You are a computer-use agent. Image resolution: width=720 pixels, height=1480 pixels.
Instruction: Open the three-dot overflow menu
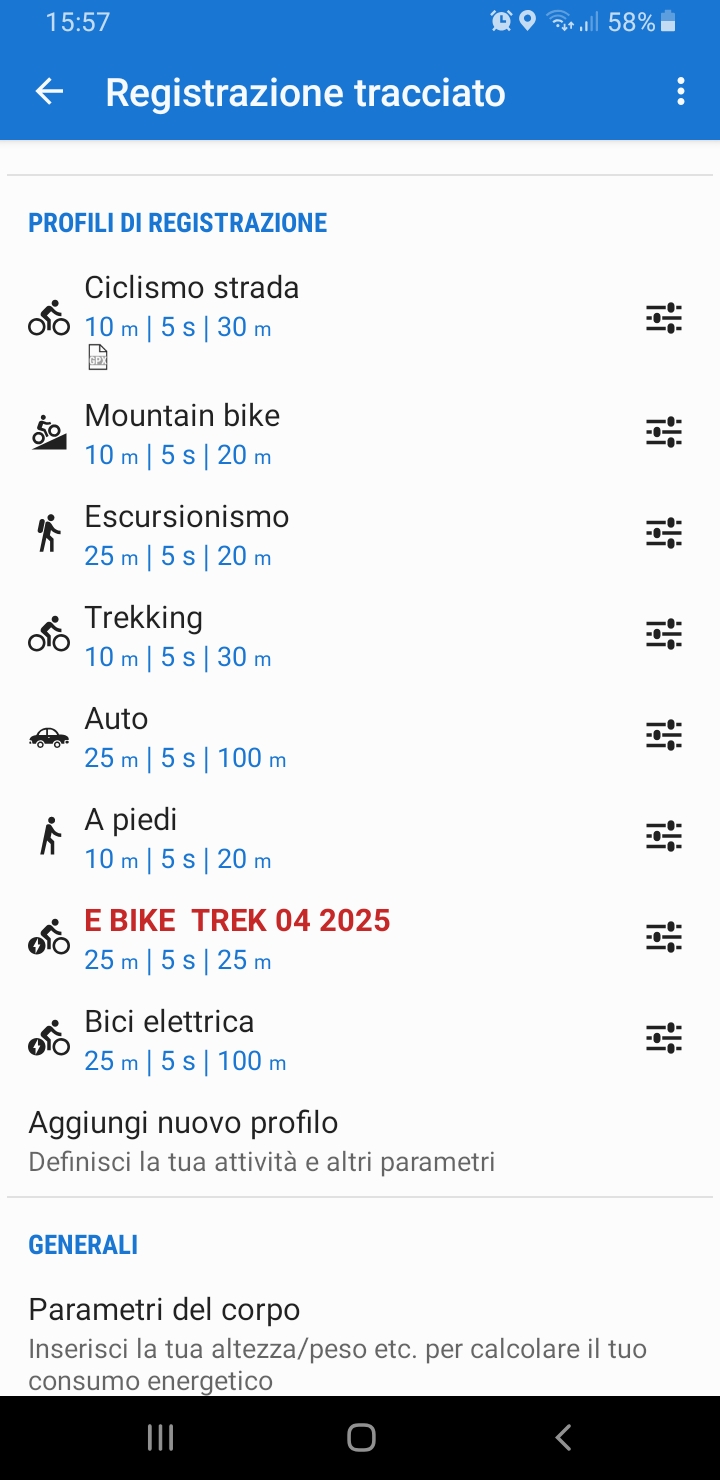point(681,92)
